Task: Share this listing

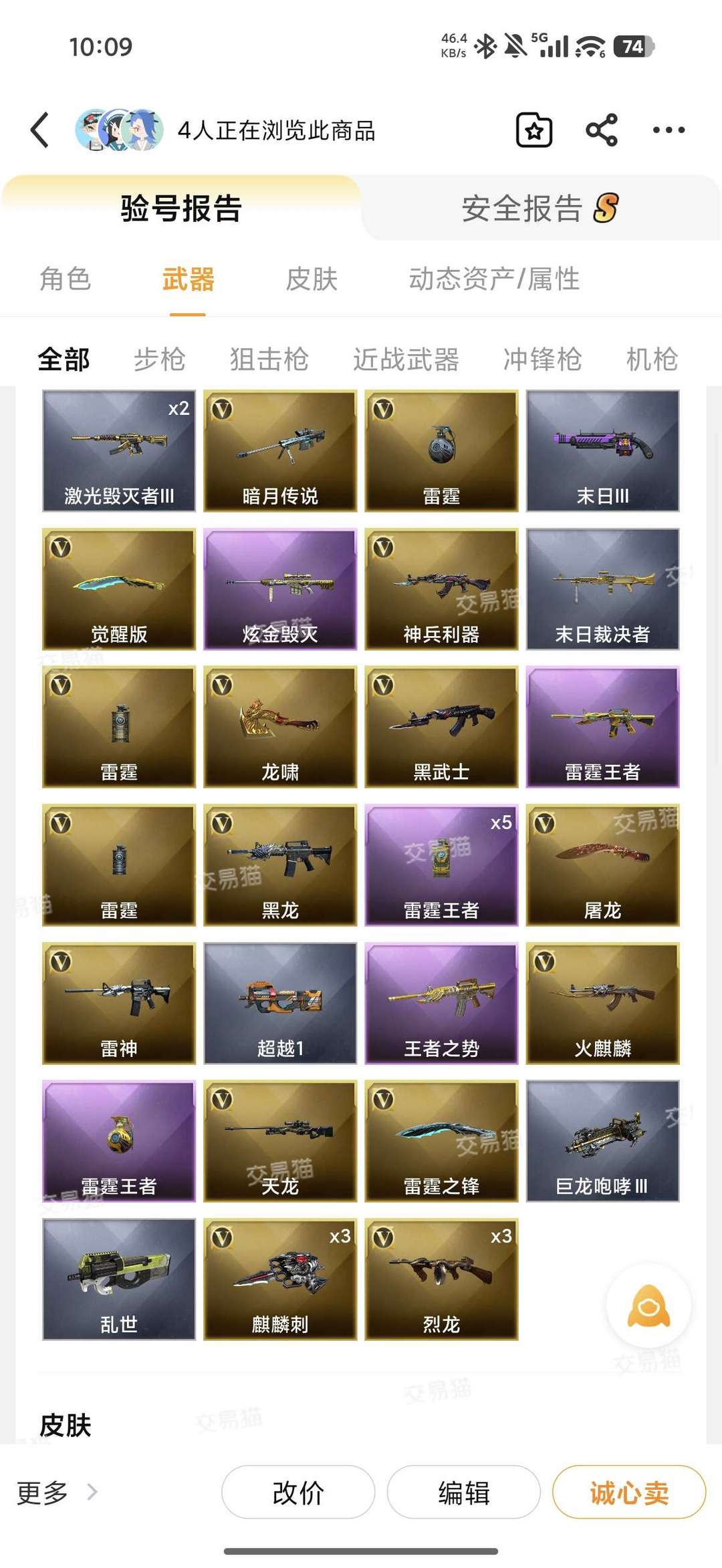Action: (x=602, y=130)
